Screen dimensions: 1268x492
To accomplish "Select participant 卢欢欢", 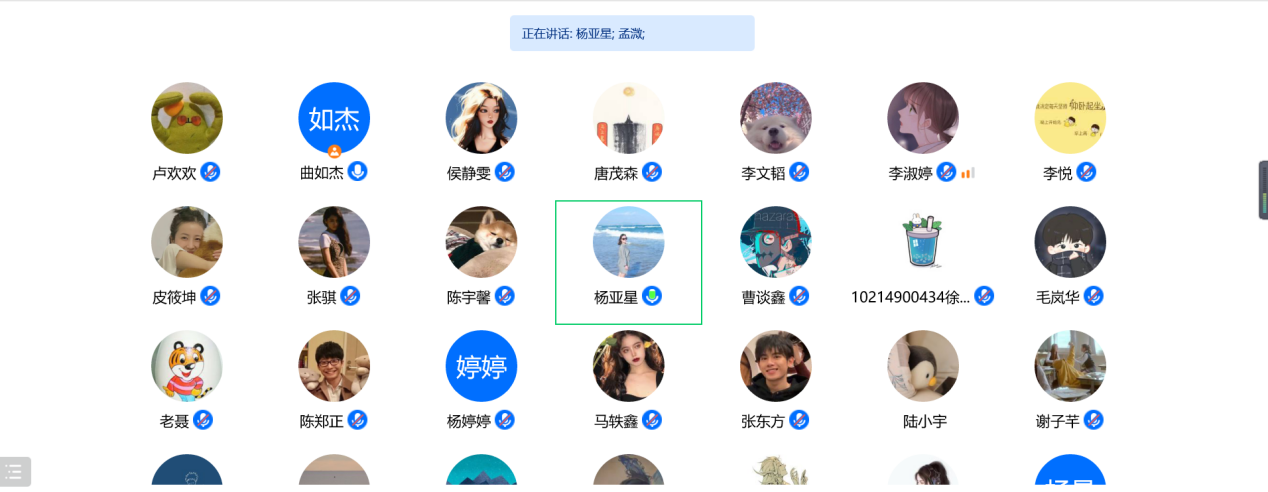I will [x=187, y=118].
